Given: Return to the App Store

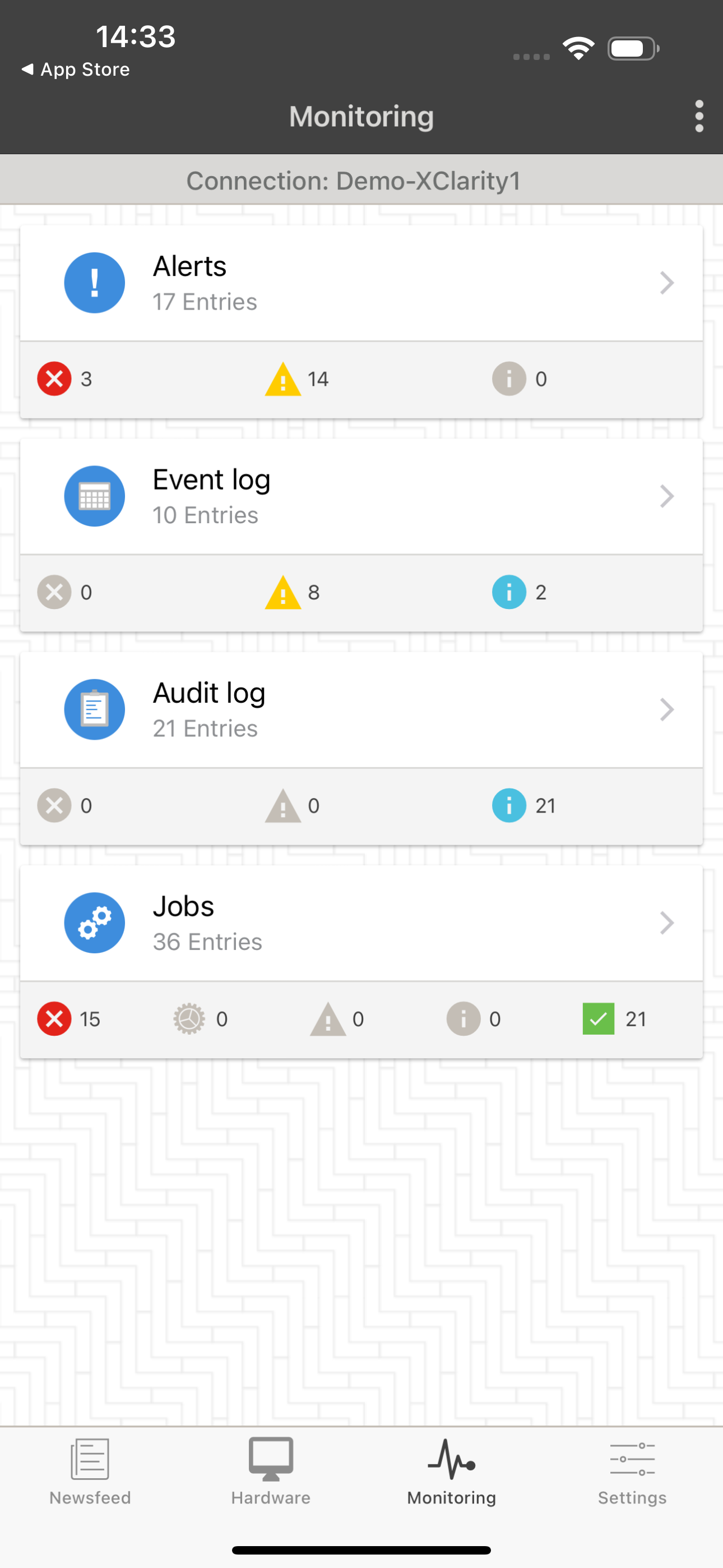Looking at the screenshot, I should [76, 70].
